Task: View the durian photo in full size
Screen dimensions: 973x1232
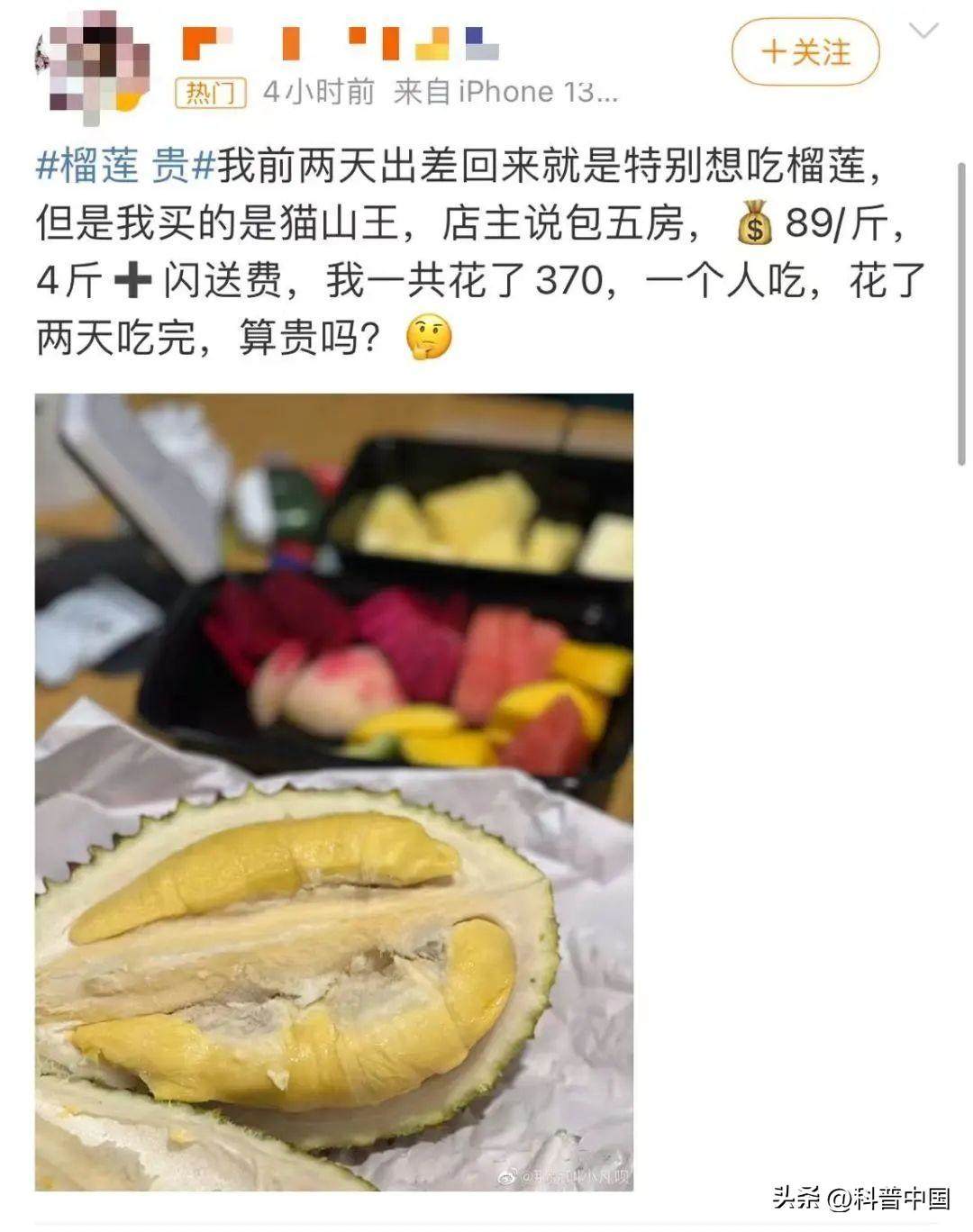Action: [334, 792]
